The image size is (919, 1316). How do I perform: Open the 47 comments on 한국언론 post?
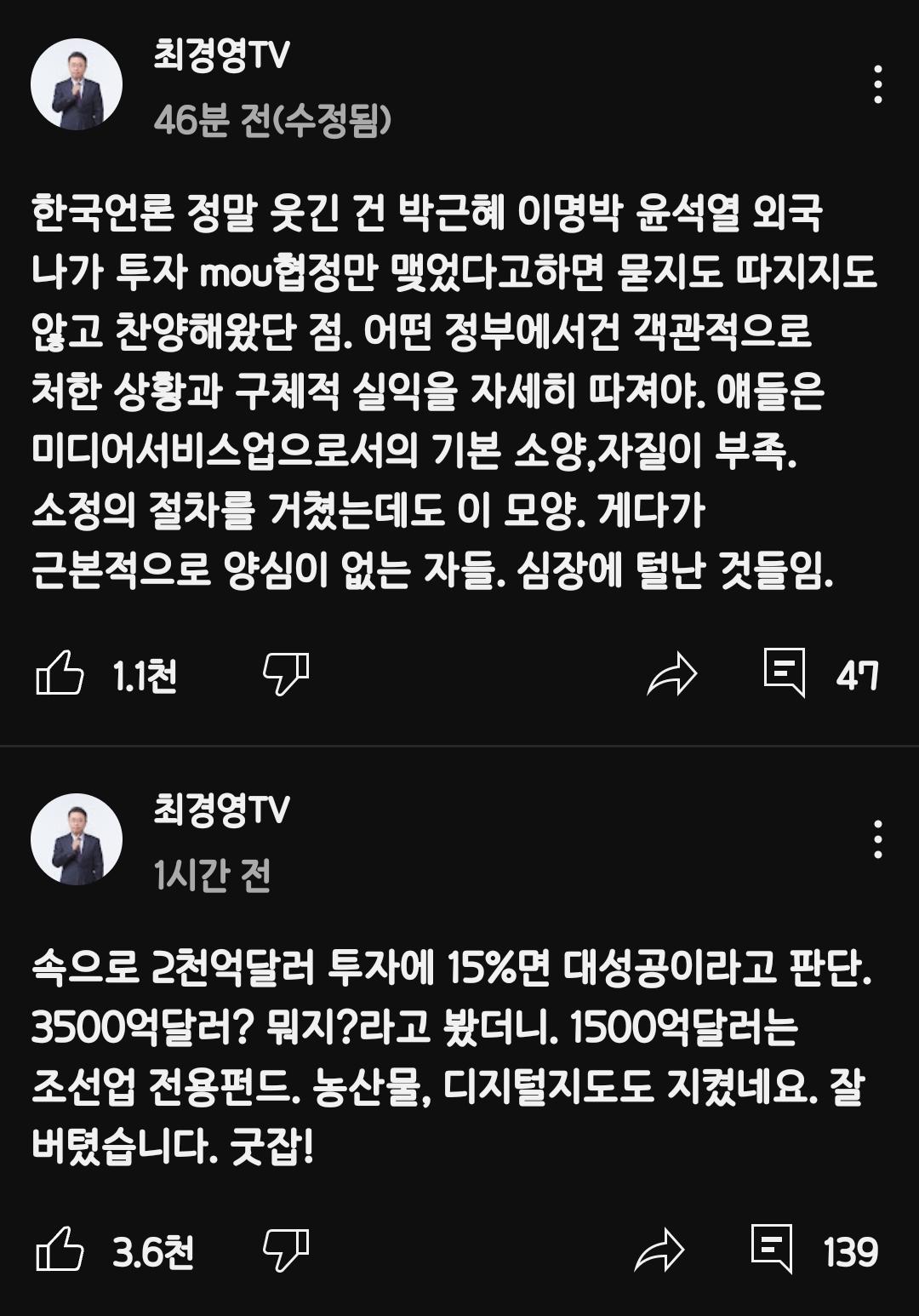[x=785, y=673]
